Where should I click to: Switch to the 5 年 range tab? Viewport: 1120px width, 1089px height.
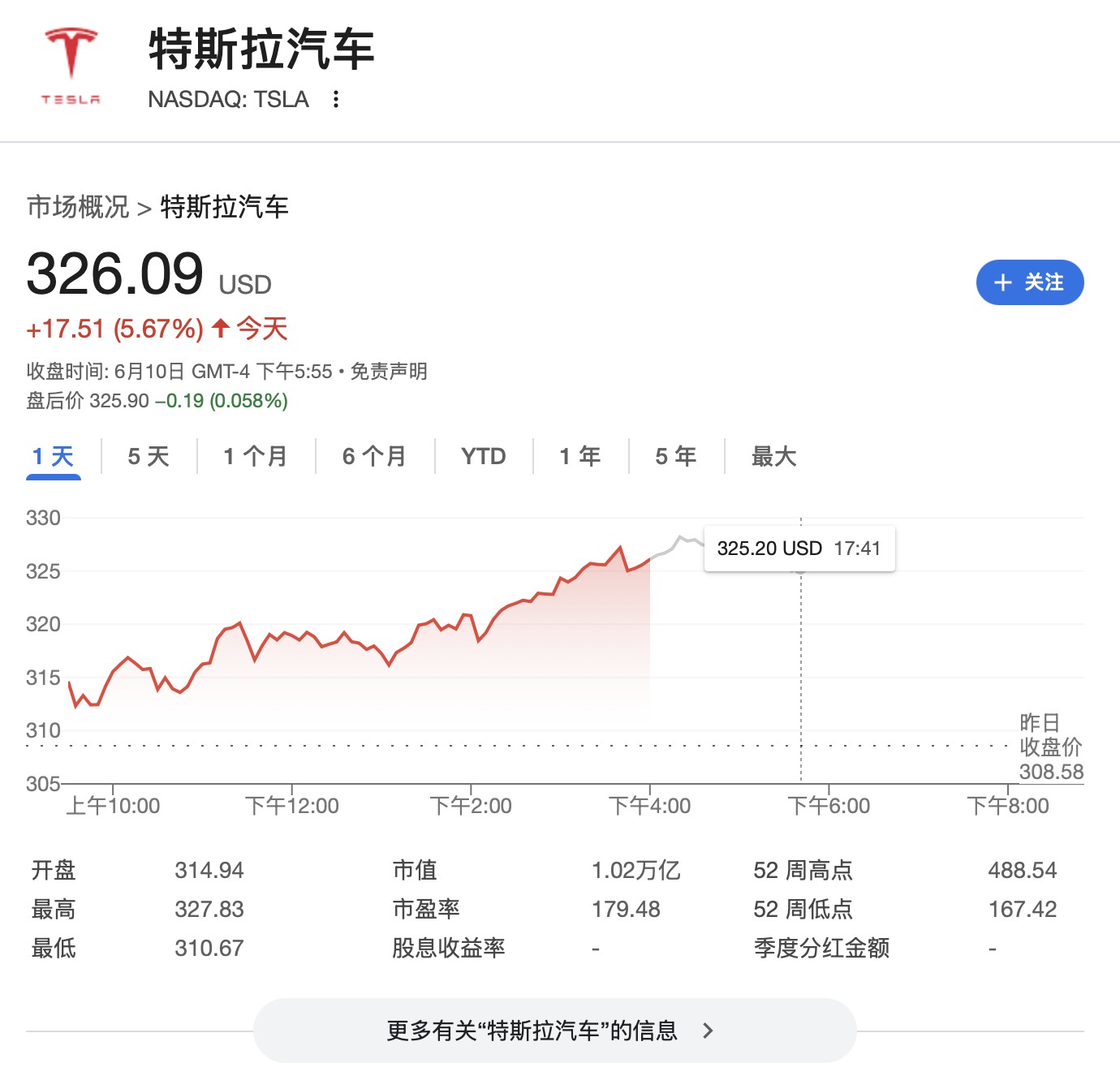(x=676, y=456)
